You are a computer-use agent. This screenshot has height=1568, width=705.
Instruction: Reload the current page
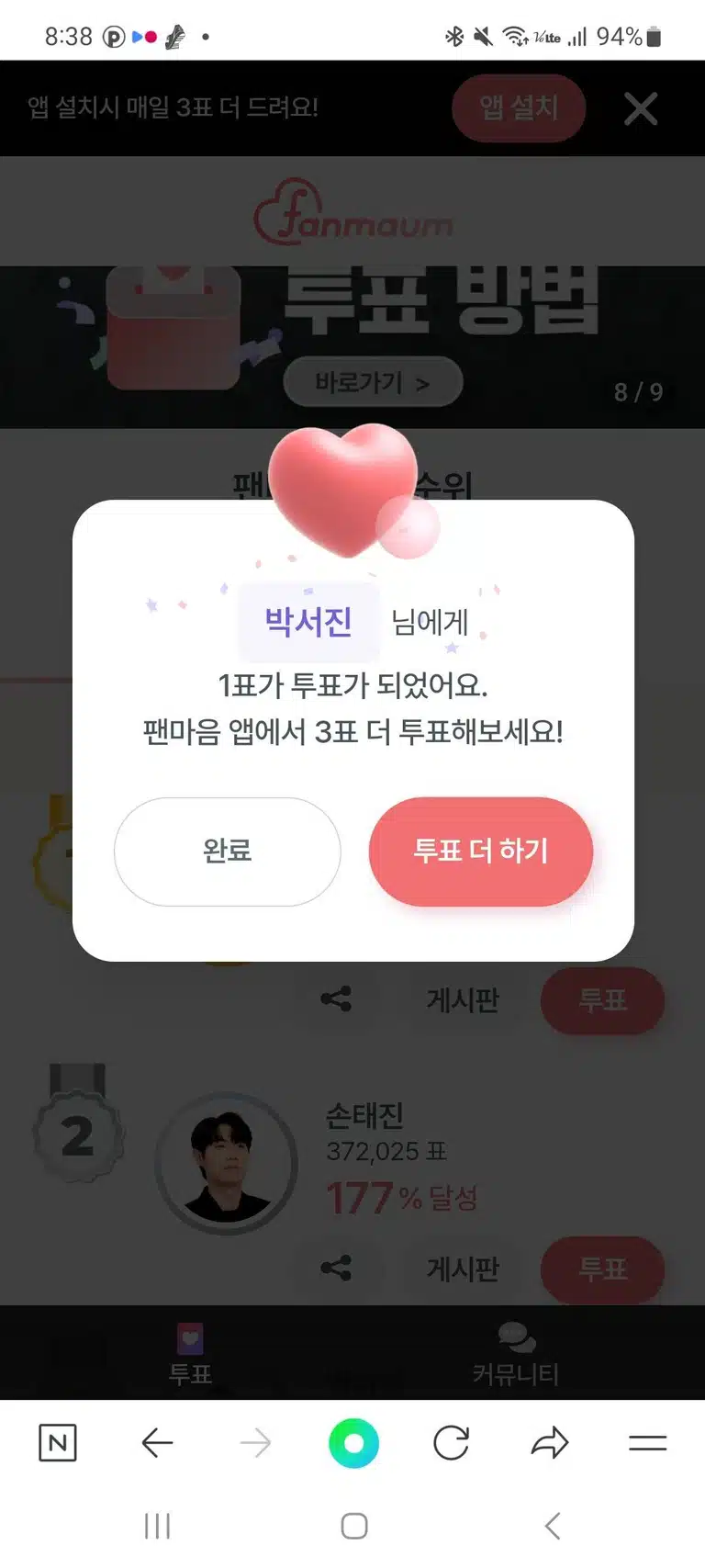click(x=451, y=1443)
